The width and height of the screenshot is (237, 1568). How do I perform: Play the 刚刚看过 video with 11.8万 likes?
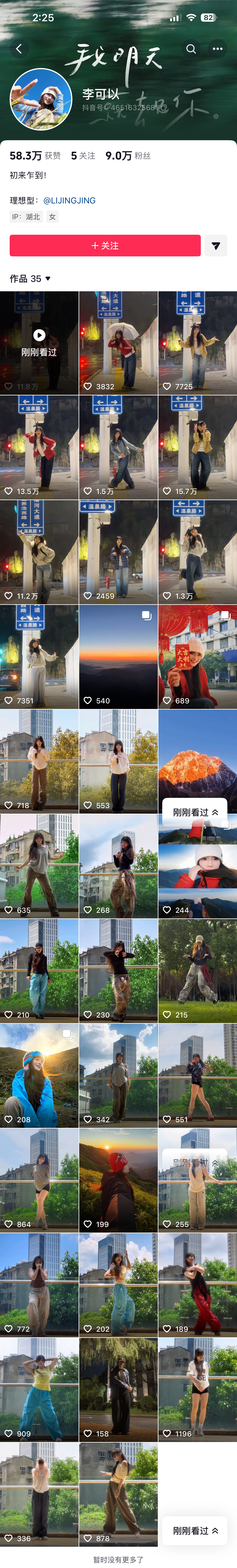coord(39,343)
